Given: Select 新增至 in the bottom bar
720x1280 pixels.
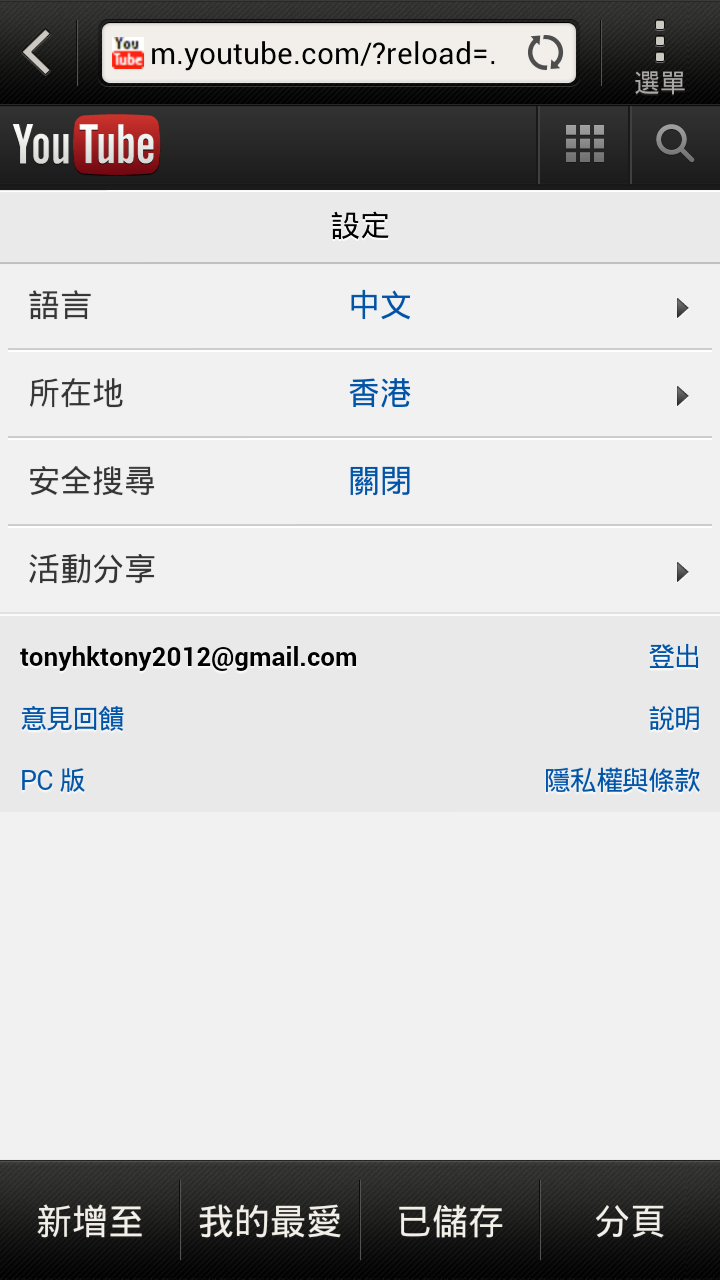Looking at the screenshot, I should coord(90,1221).
